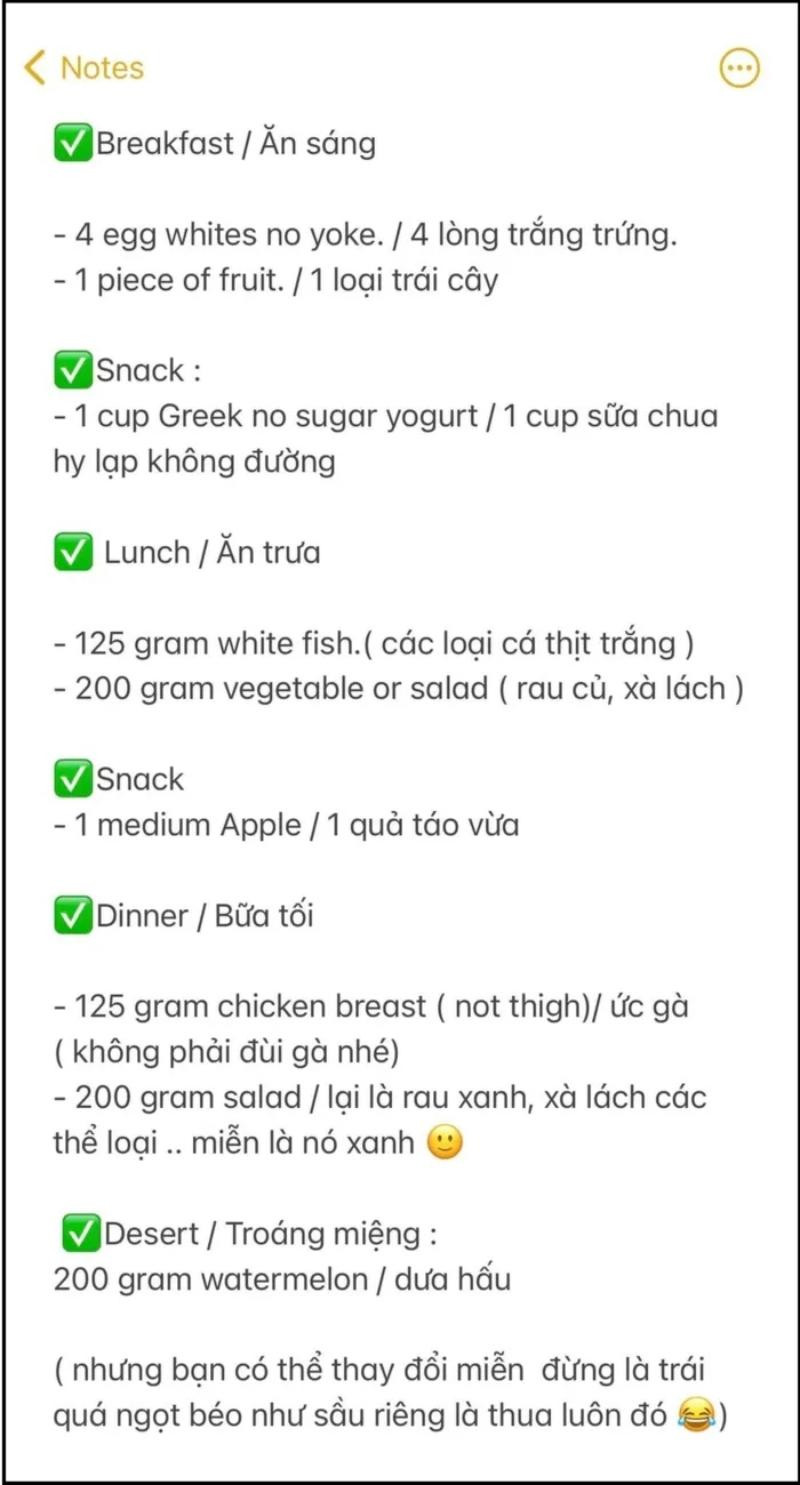
Task: Tap the back chevron icon beside Notes
Action: (34, 68)
